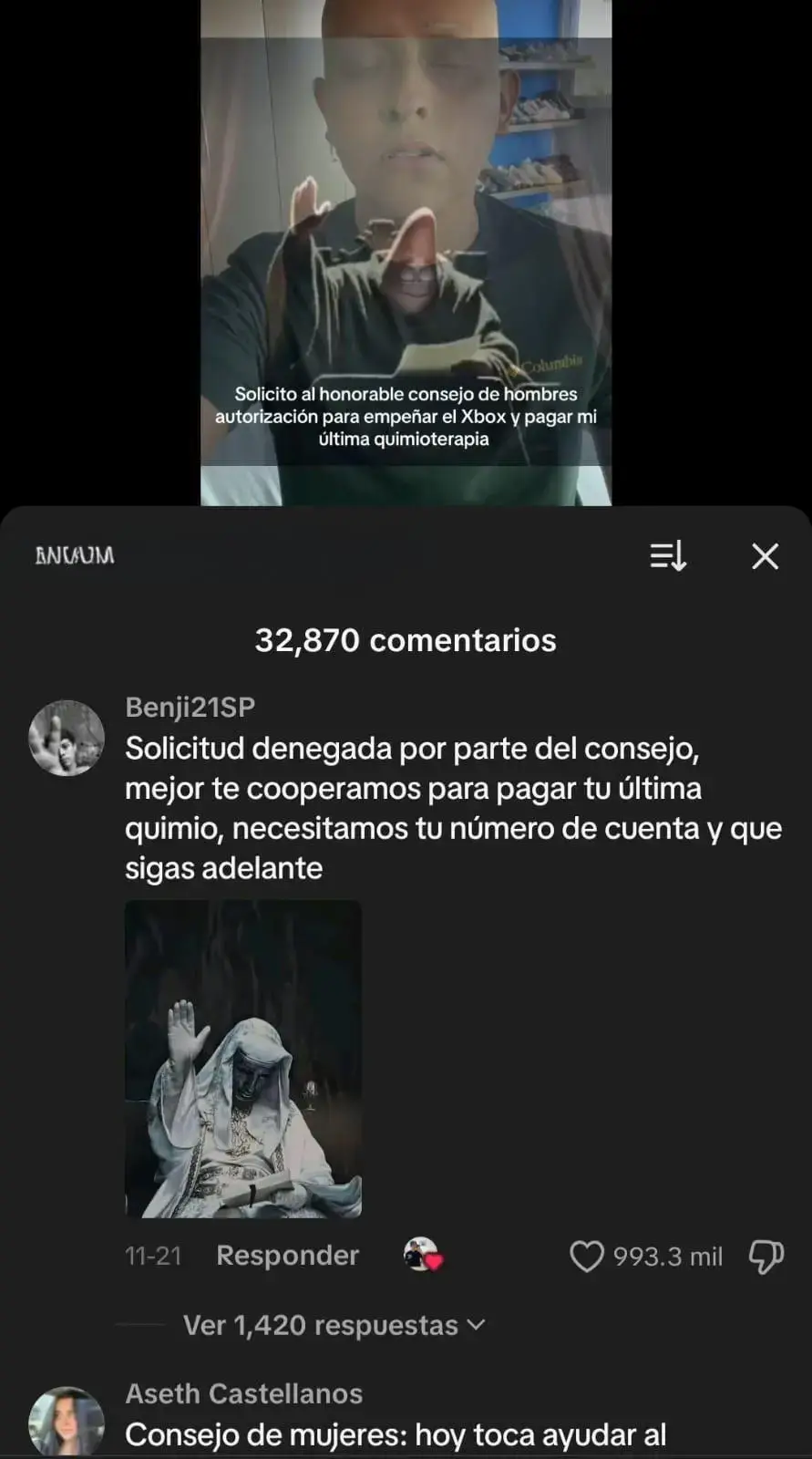This screenshot has height=1459, width=812.
Task: Dislike Benji21SP's comment with thumbs-down
Action: 766,1257
